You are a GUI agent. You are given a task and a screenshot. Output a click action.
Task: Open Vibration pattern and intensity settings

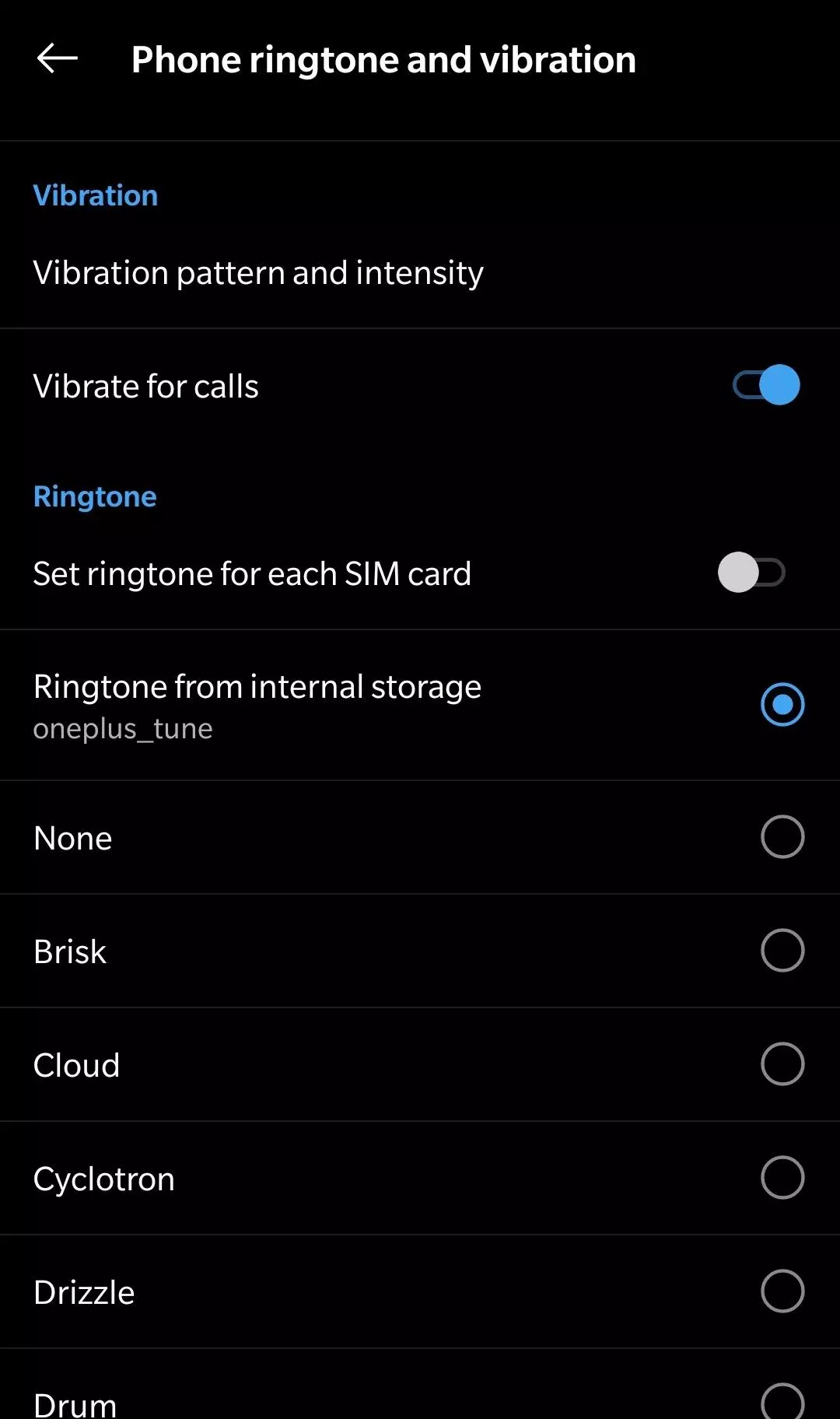point(258,272)
